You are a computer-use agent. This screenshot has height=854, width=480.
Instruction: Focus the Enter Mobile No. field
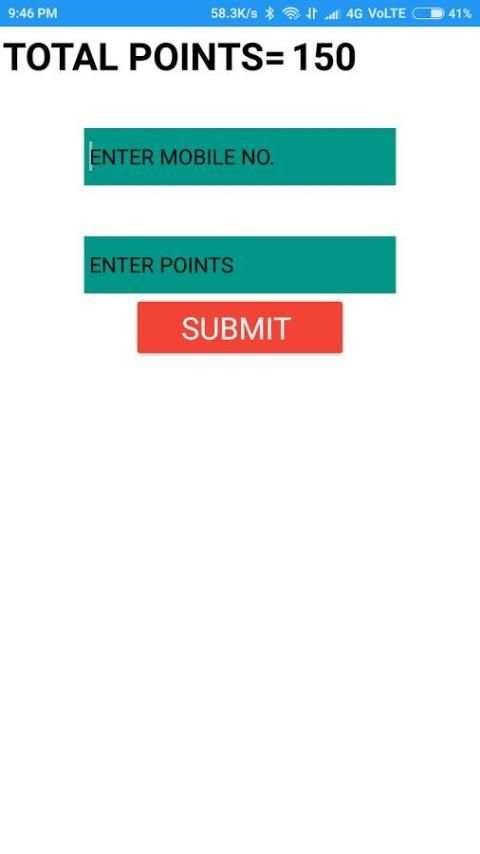tap(240, 156)
